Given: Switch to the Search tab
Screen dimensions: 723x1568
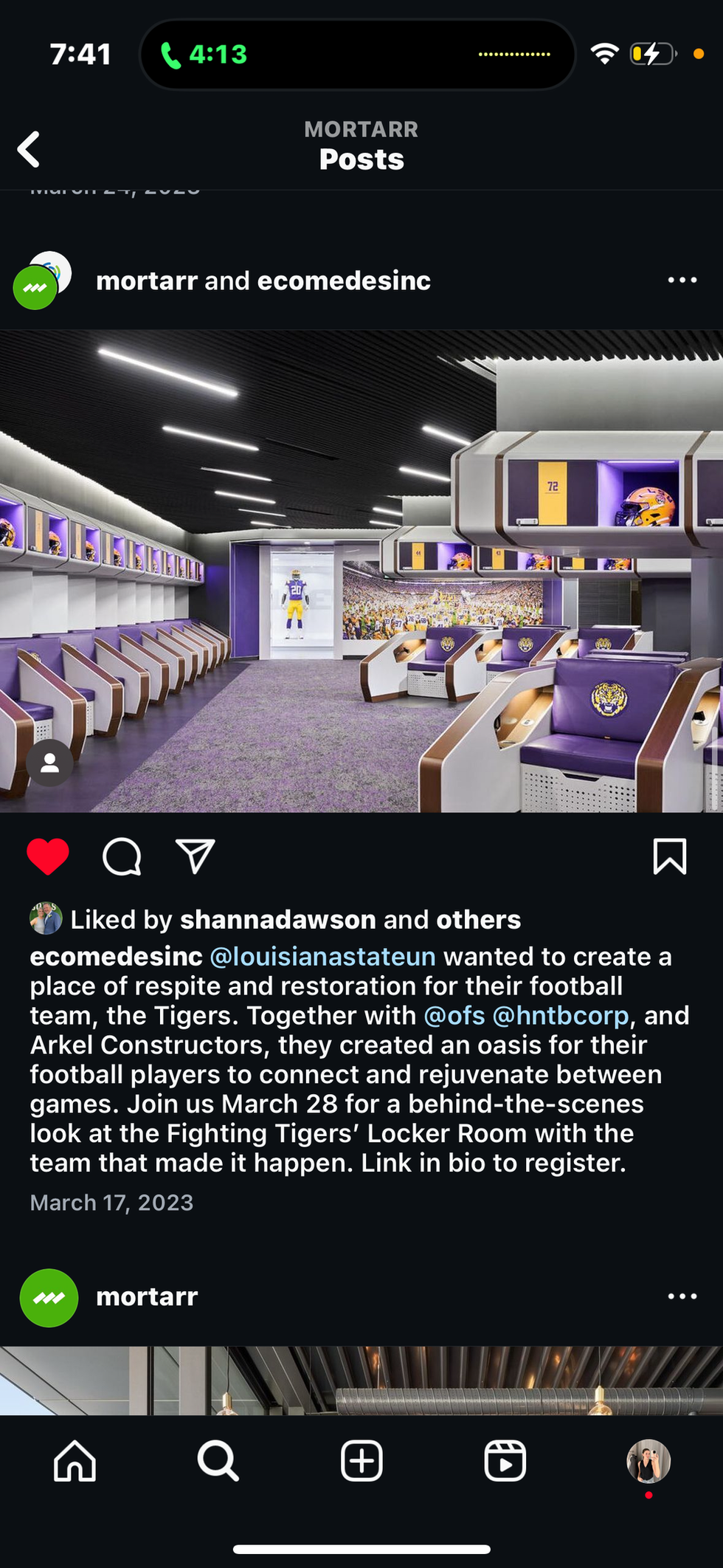Looking at the screenshot, I should point(218,1461).
